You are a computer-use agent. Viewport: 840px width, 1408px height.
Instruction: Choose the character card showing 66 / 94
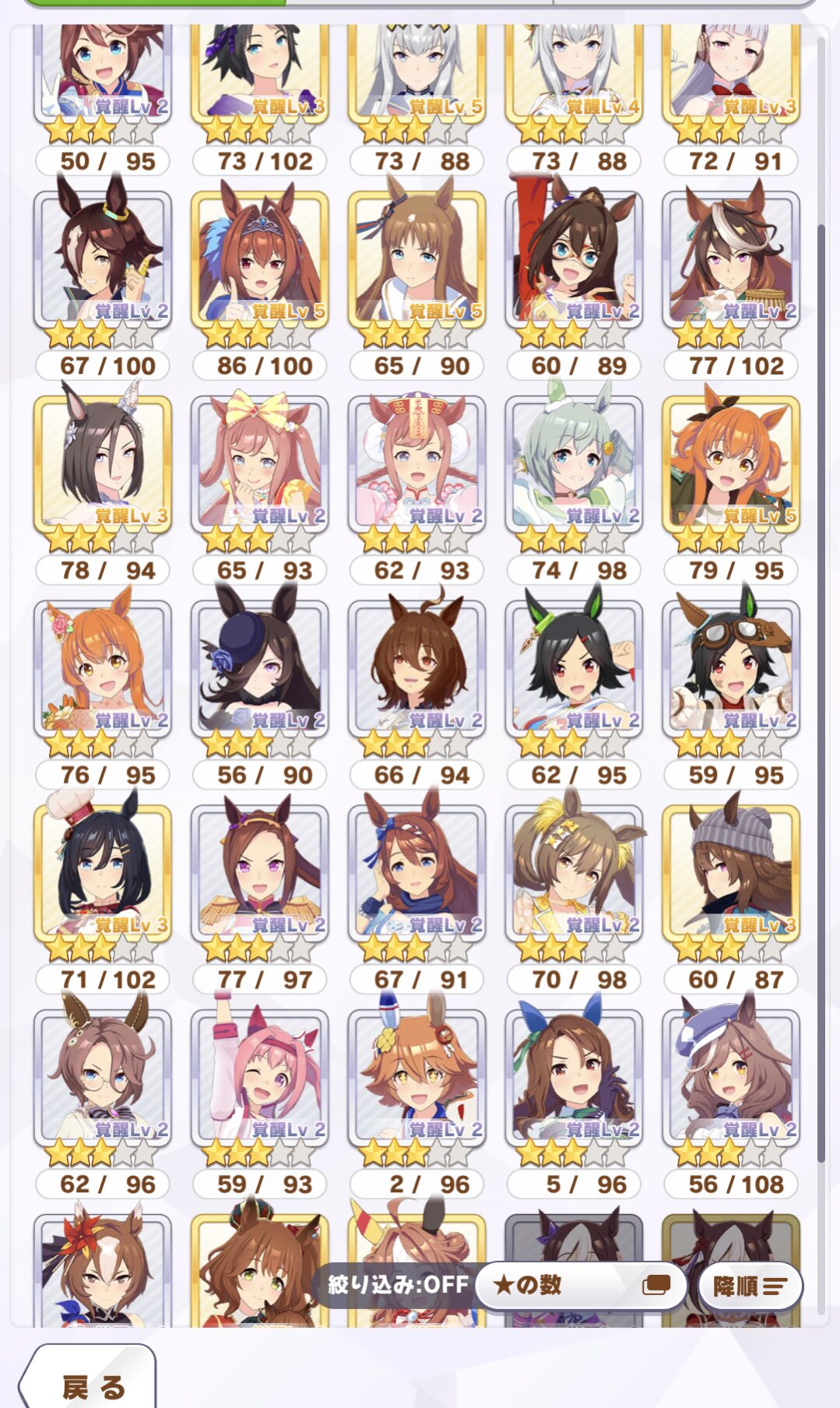coord(417,688)
